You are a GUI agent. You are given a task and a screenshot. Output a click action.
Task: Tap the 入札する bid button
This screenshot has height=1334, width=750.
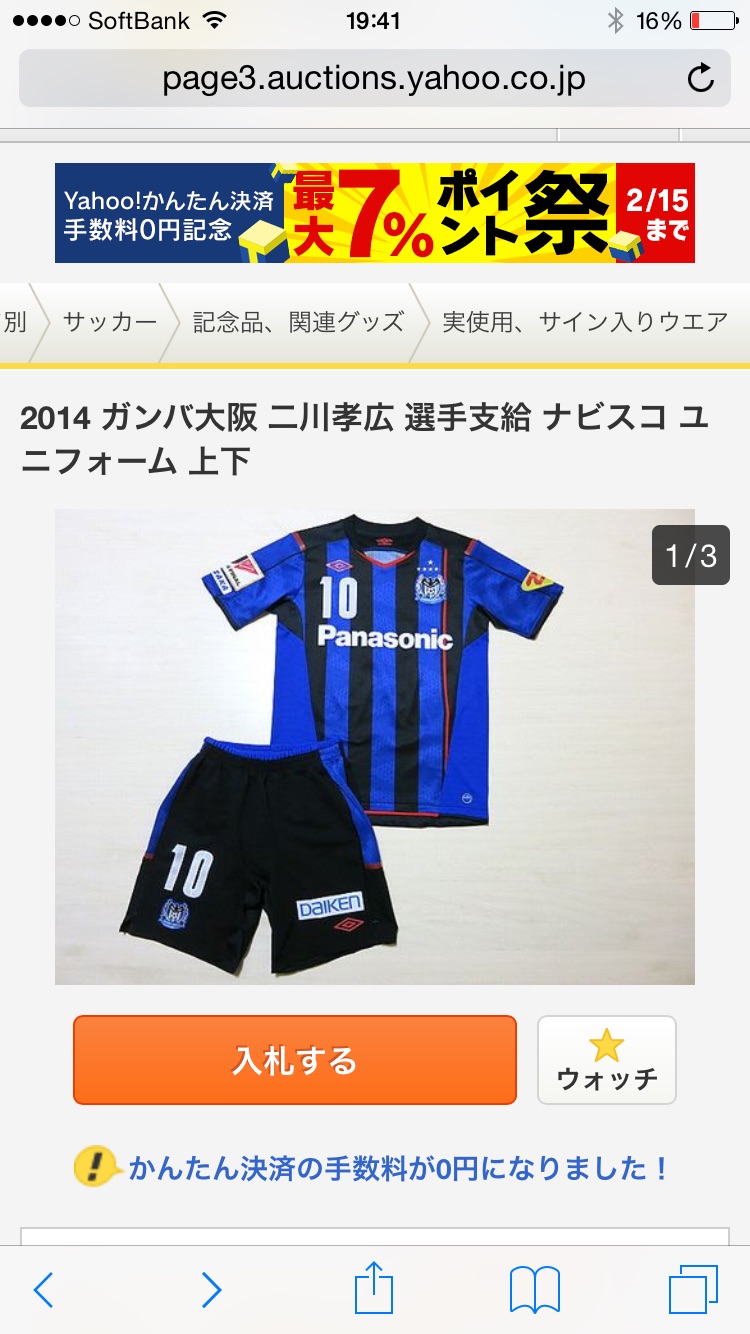295,1060
